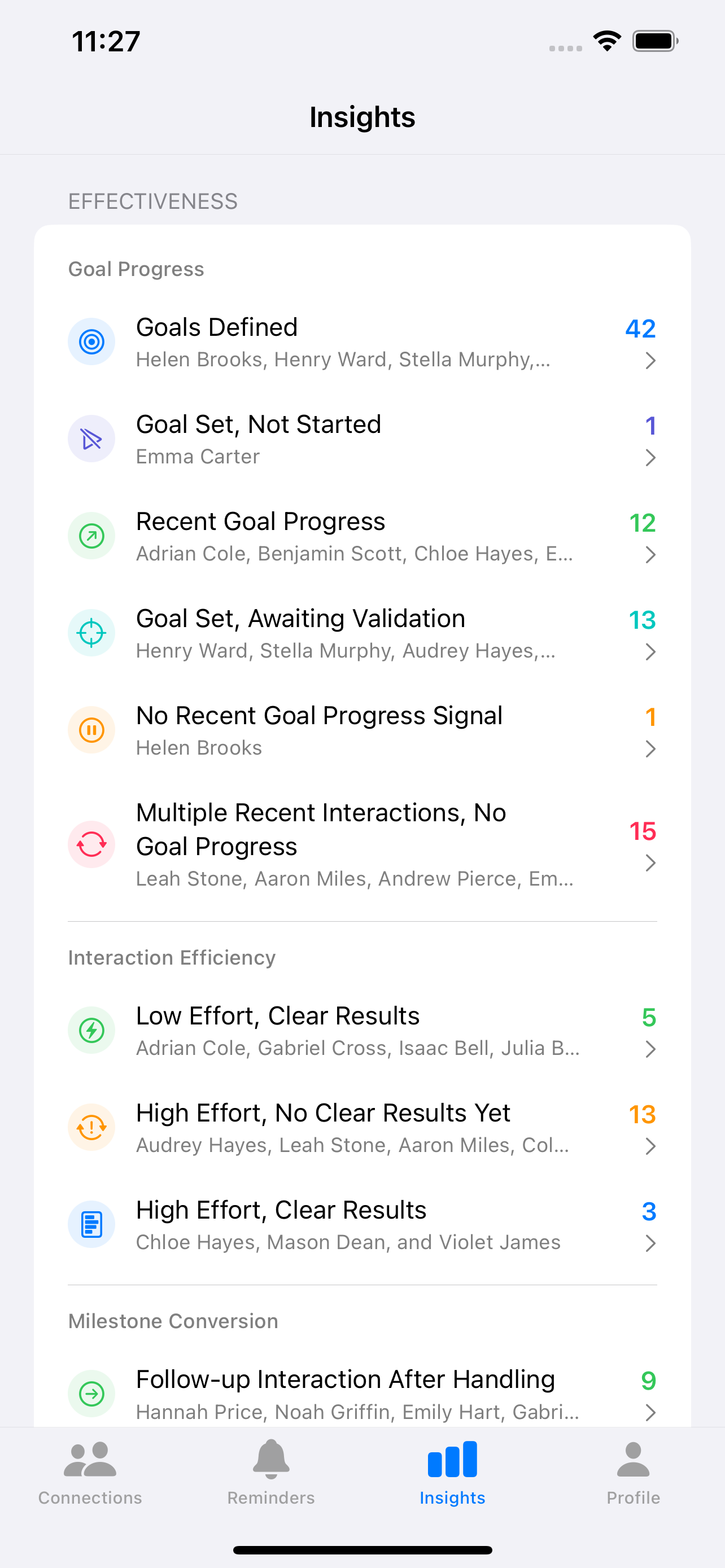
Task: Select the Goals Defined target icon
Action: click(92, 341)
